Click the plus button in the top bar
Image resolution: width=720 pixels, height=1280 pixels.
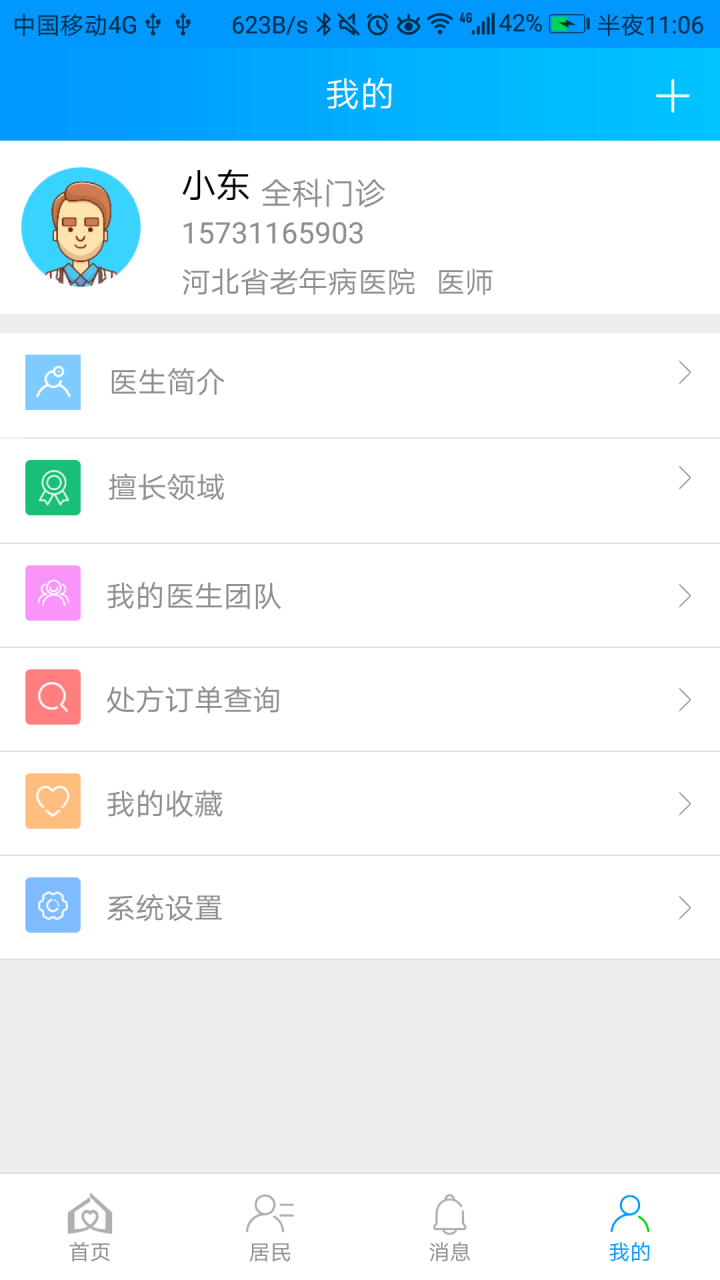pos(673,95)
